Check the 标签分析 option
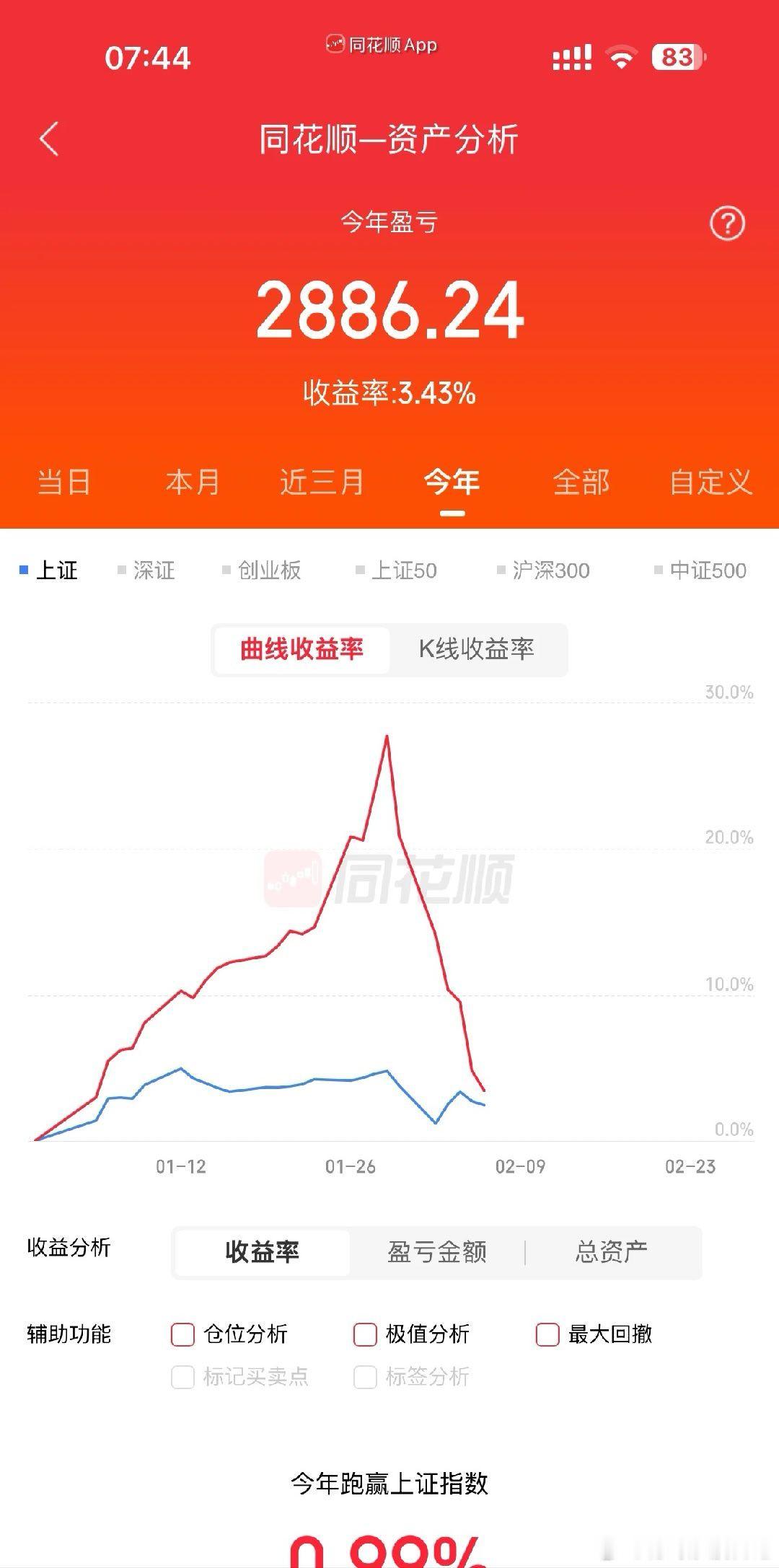The image size is (779, 1568). (364, 1378)
